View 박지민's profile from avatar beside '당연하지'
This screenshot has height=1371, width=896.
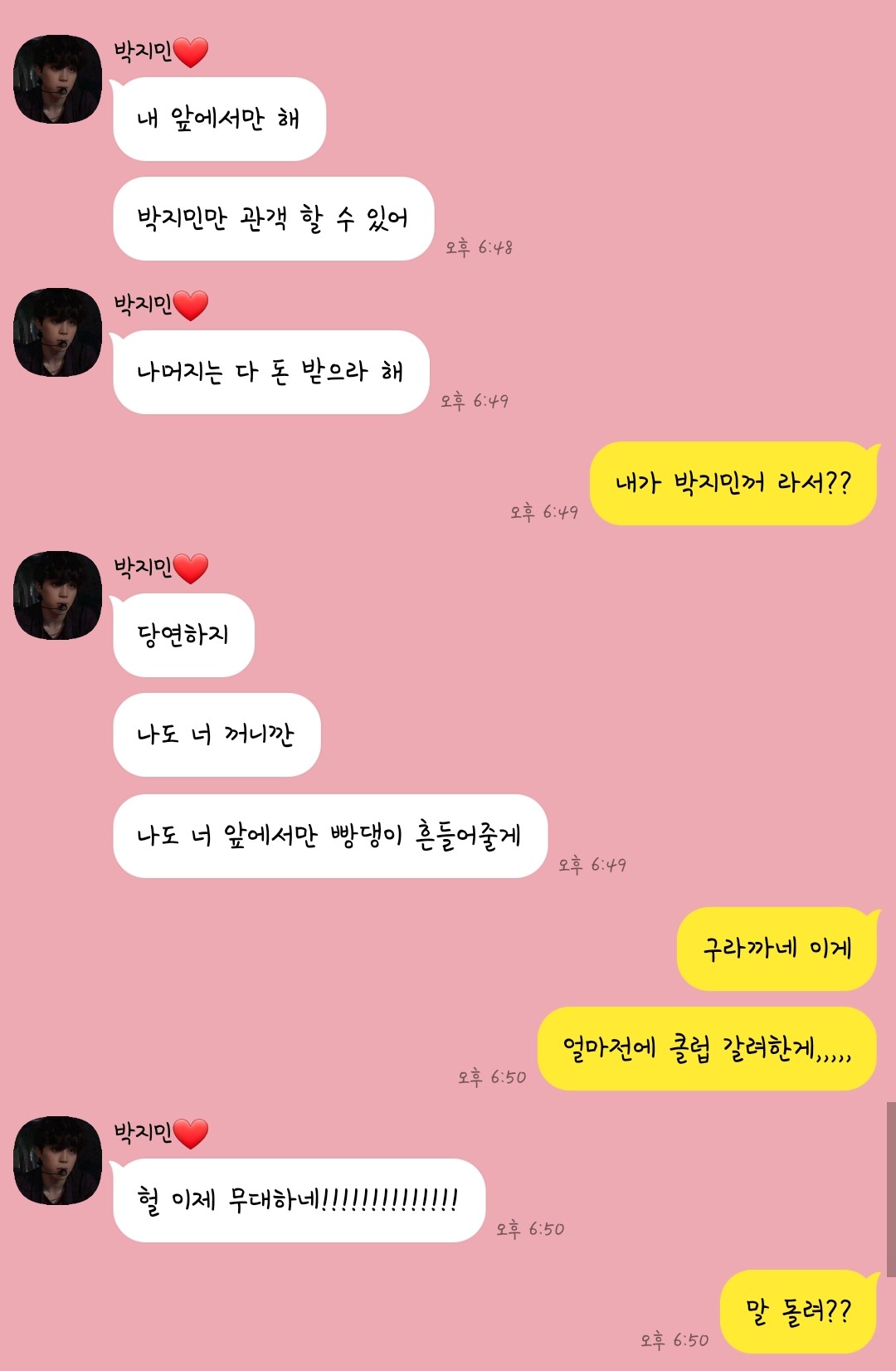(57, 596)
